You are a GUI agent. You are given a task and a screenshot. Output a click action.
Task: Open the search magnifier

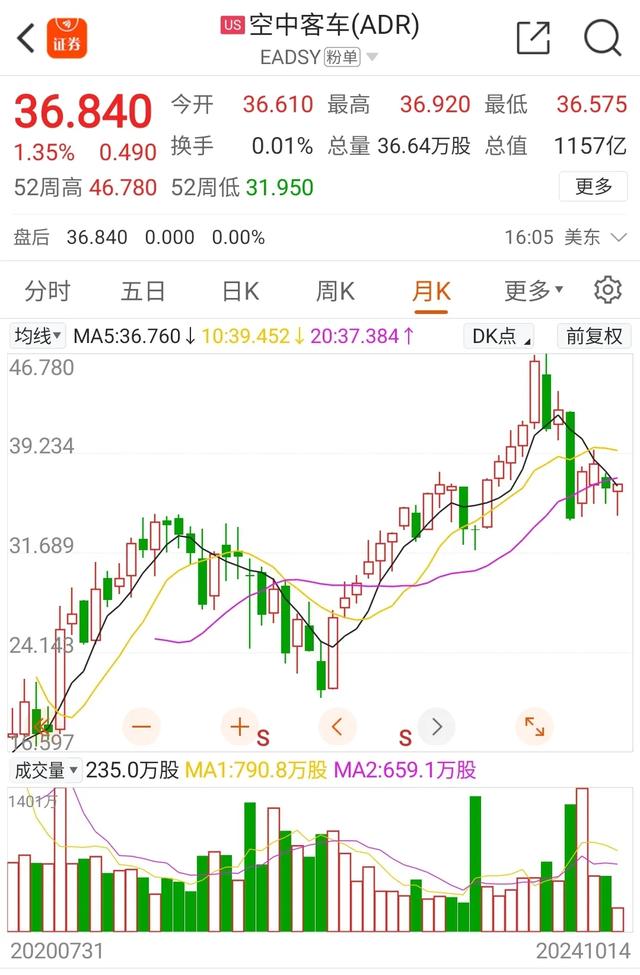pos(602,38)
